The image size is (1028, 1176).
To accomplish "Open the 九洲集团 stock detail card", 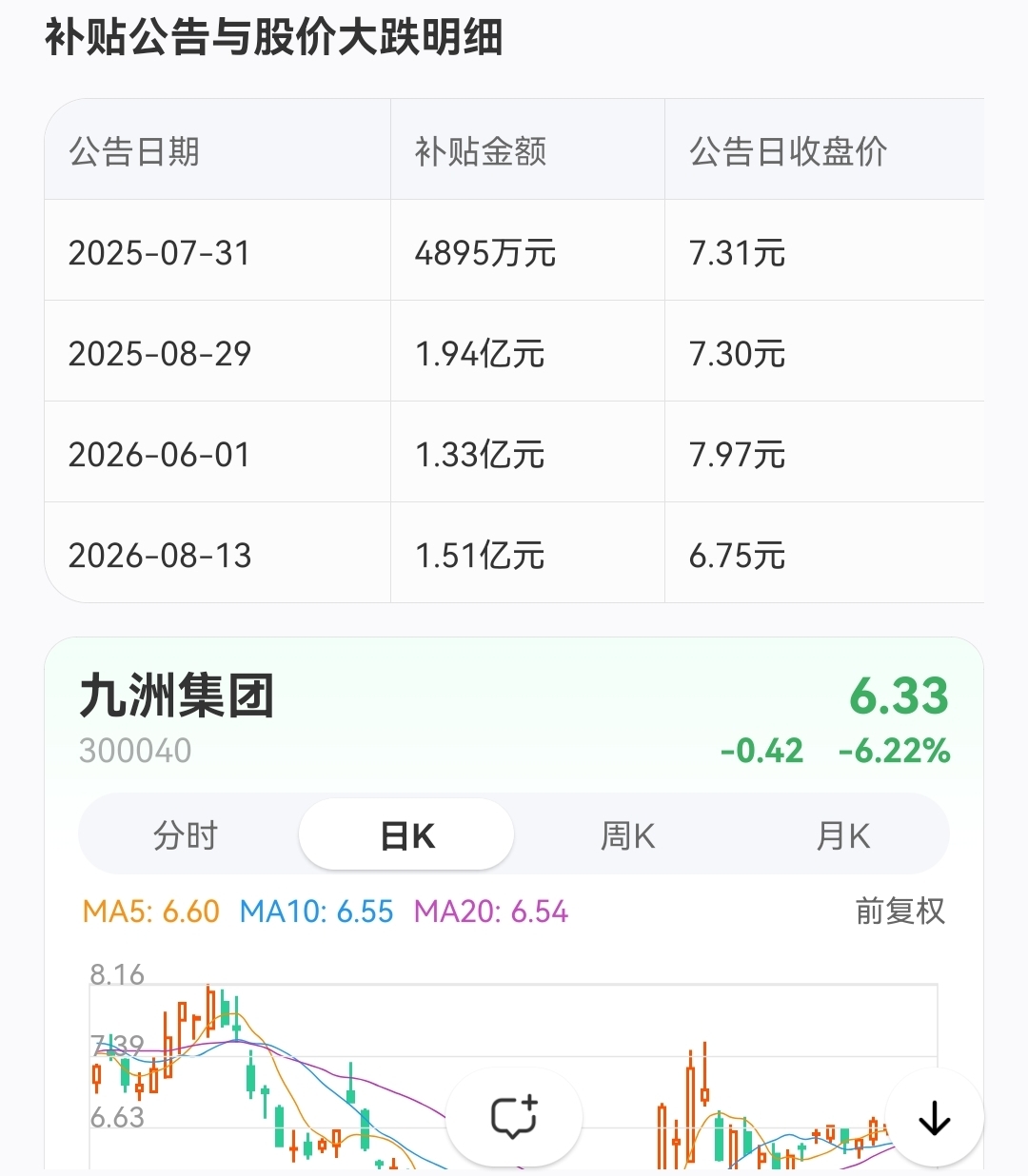I will coord(514,720).
